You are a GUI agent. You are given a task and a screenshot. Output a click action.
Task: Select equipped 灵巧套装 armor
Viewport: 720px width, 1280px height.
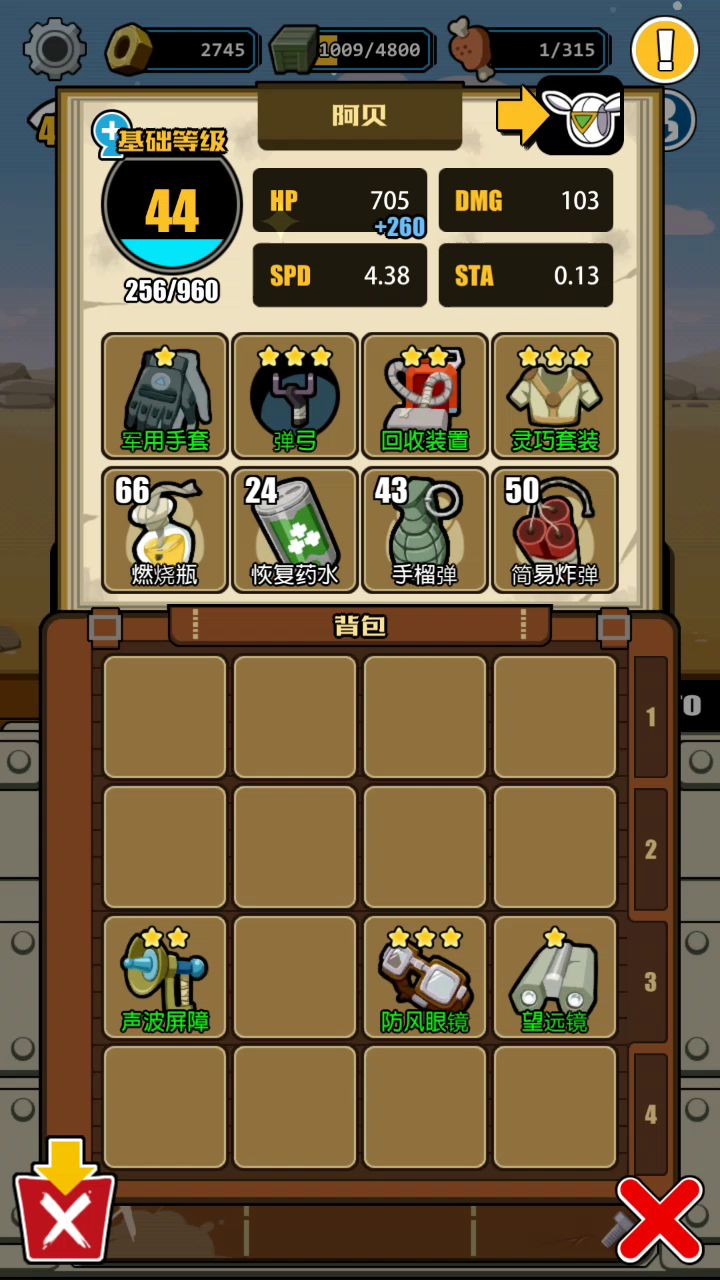(555, 397)
